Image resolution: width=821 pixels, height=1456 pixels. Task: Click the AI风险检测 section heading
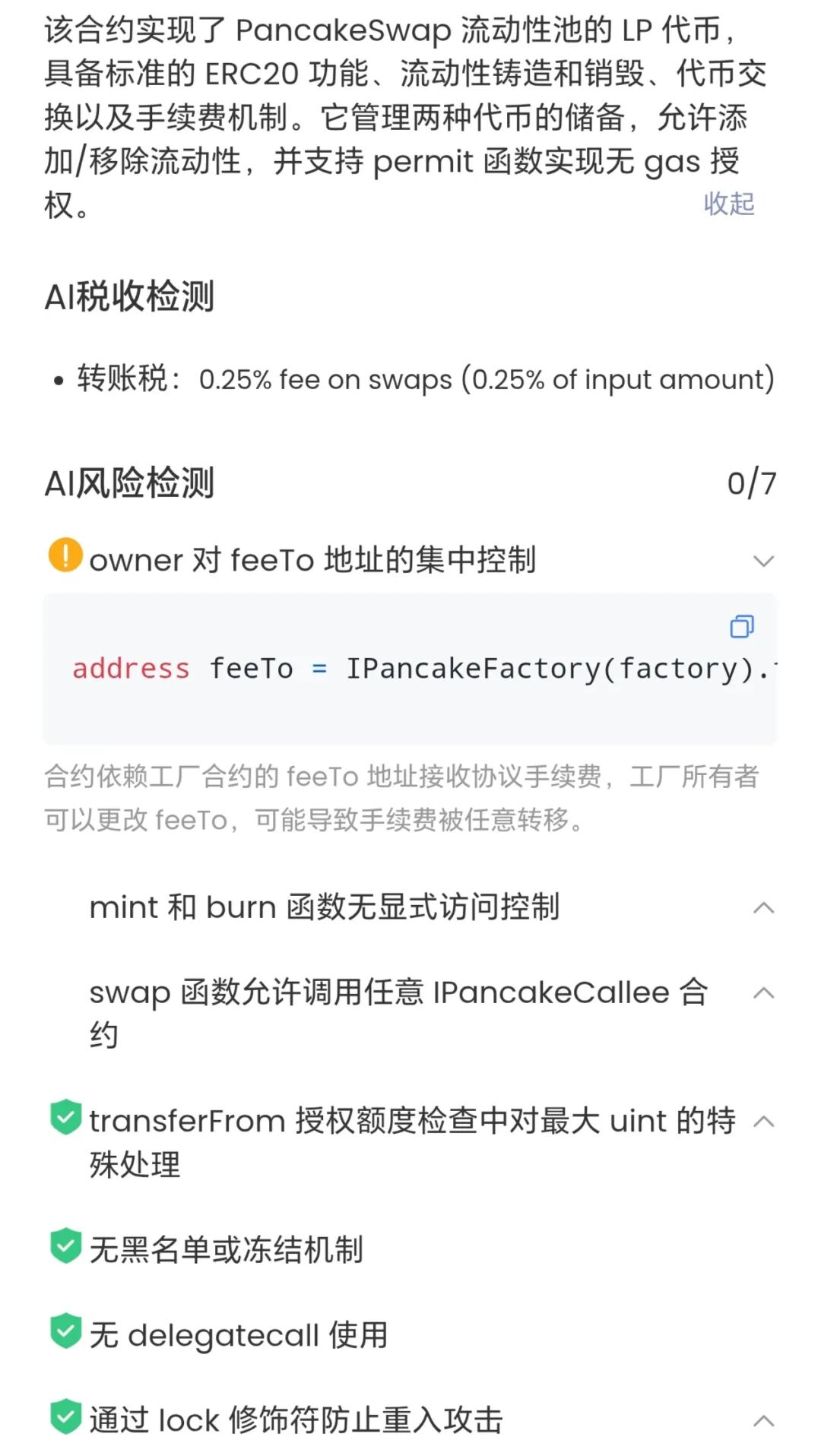[129, 480]
